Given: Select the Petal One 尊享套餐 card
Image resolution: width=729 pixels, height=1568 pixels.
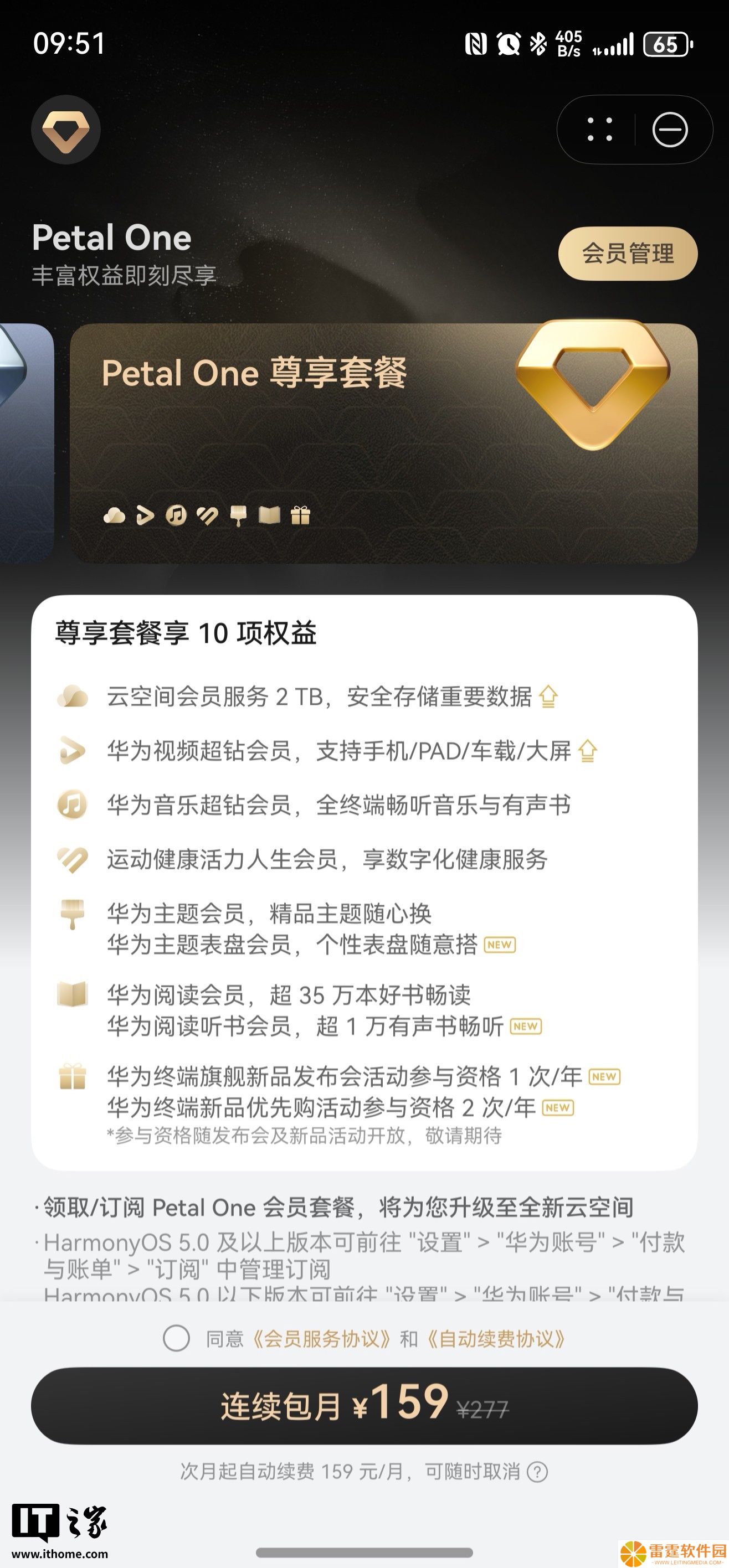Looking at the screenshot, I should click(x=384, y=442).
